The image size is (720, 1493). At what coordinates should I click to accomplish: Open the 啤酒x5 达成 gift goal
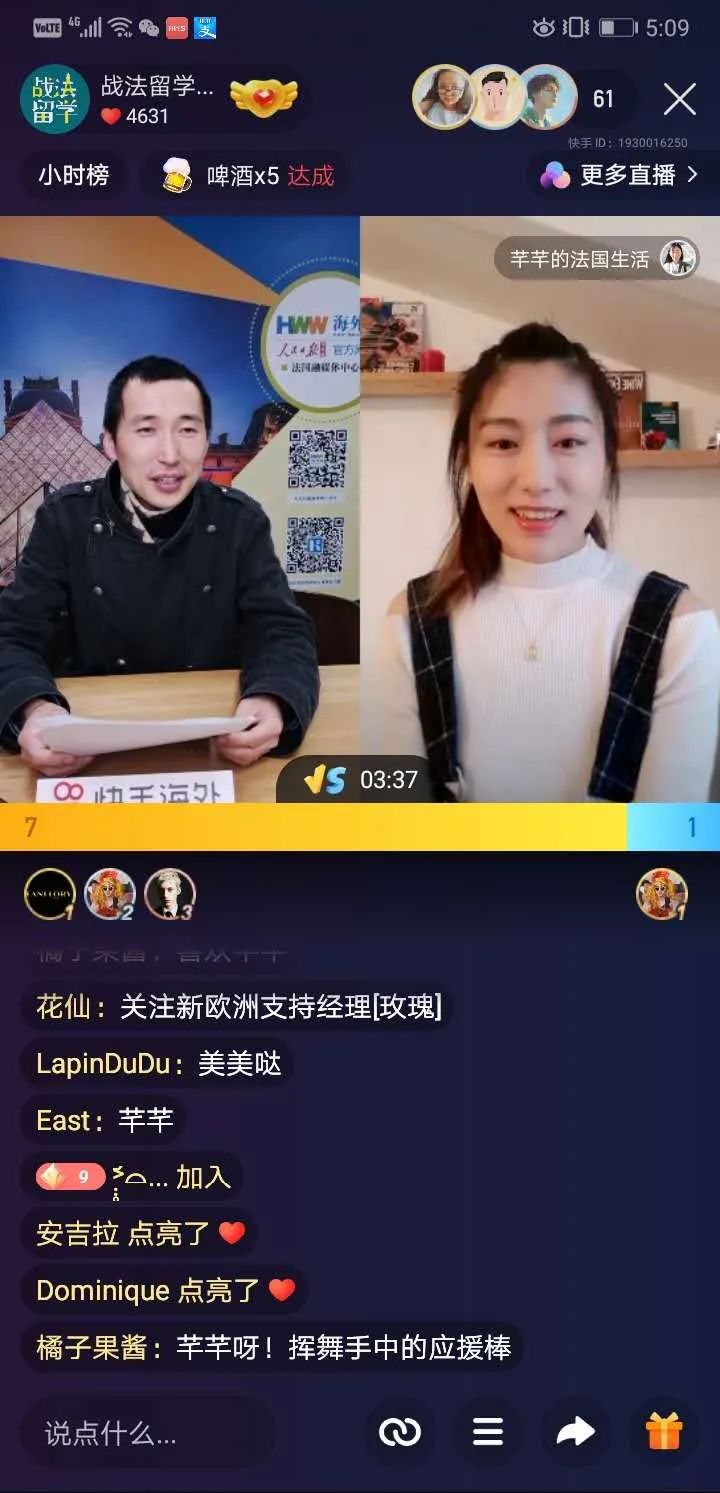[250, 176]
